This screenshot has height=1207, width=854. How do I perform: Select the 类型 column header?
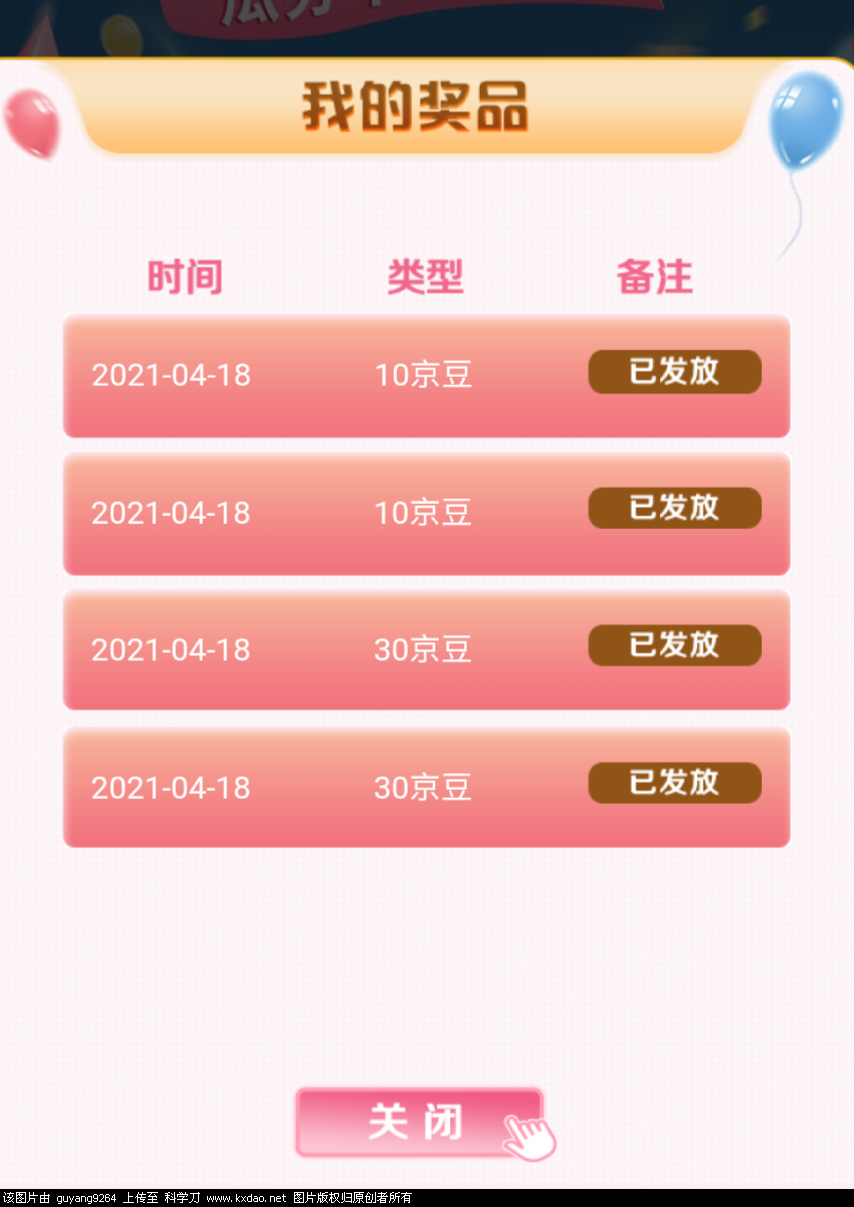(x=424, y=278)
